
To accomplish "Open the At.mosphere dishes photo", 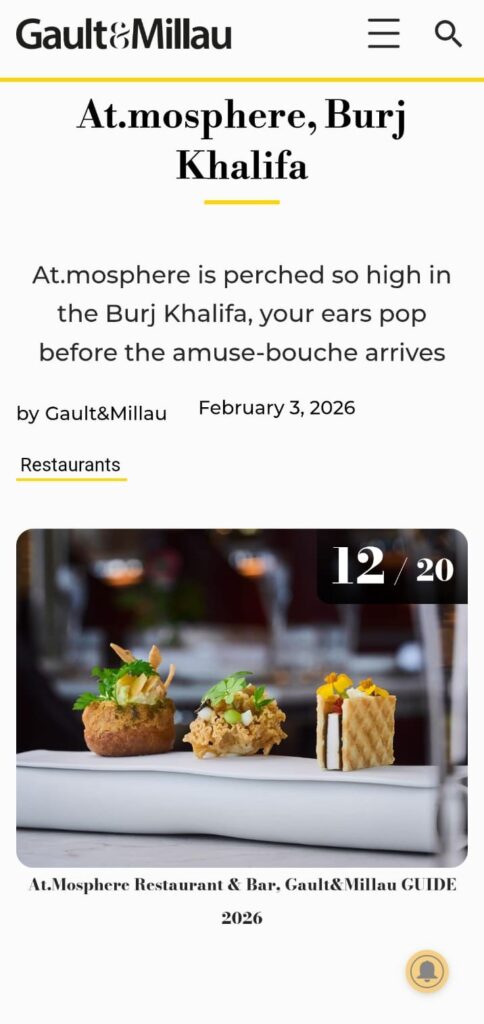I will click(x=242, y=697).
